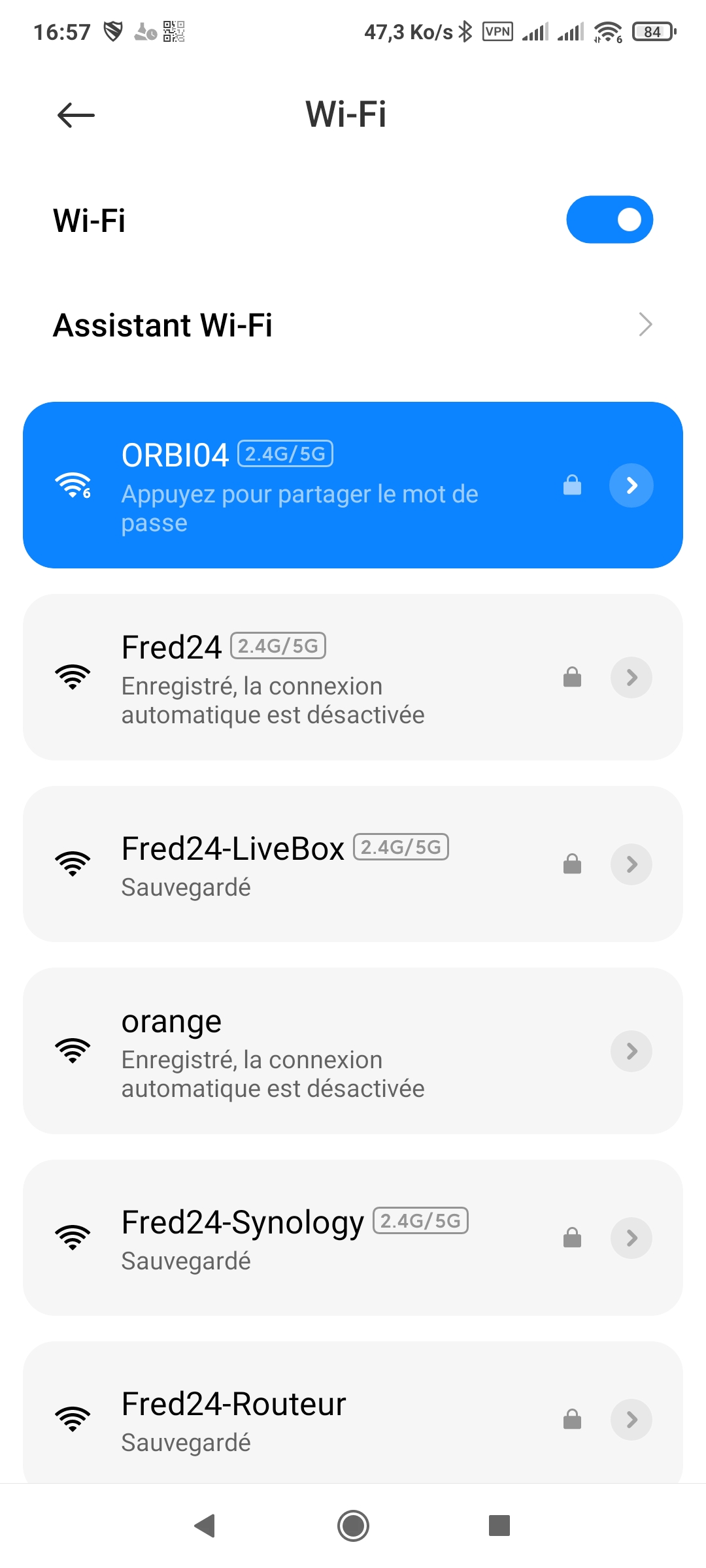Turn off the Wi-Fi switch
Image resolution: width=706 pixels, height=1568 pixels.
pos(609,220)
